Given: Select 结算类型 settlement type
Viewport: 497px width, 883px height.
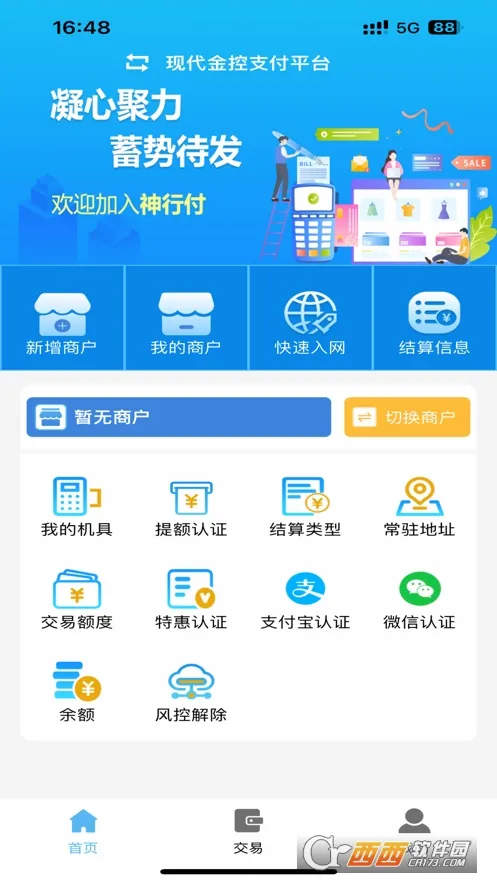Looking at the screenshot, I should point(305,506).
